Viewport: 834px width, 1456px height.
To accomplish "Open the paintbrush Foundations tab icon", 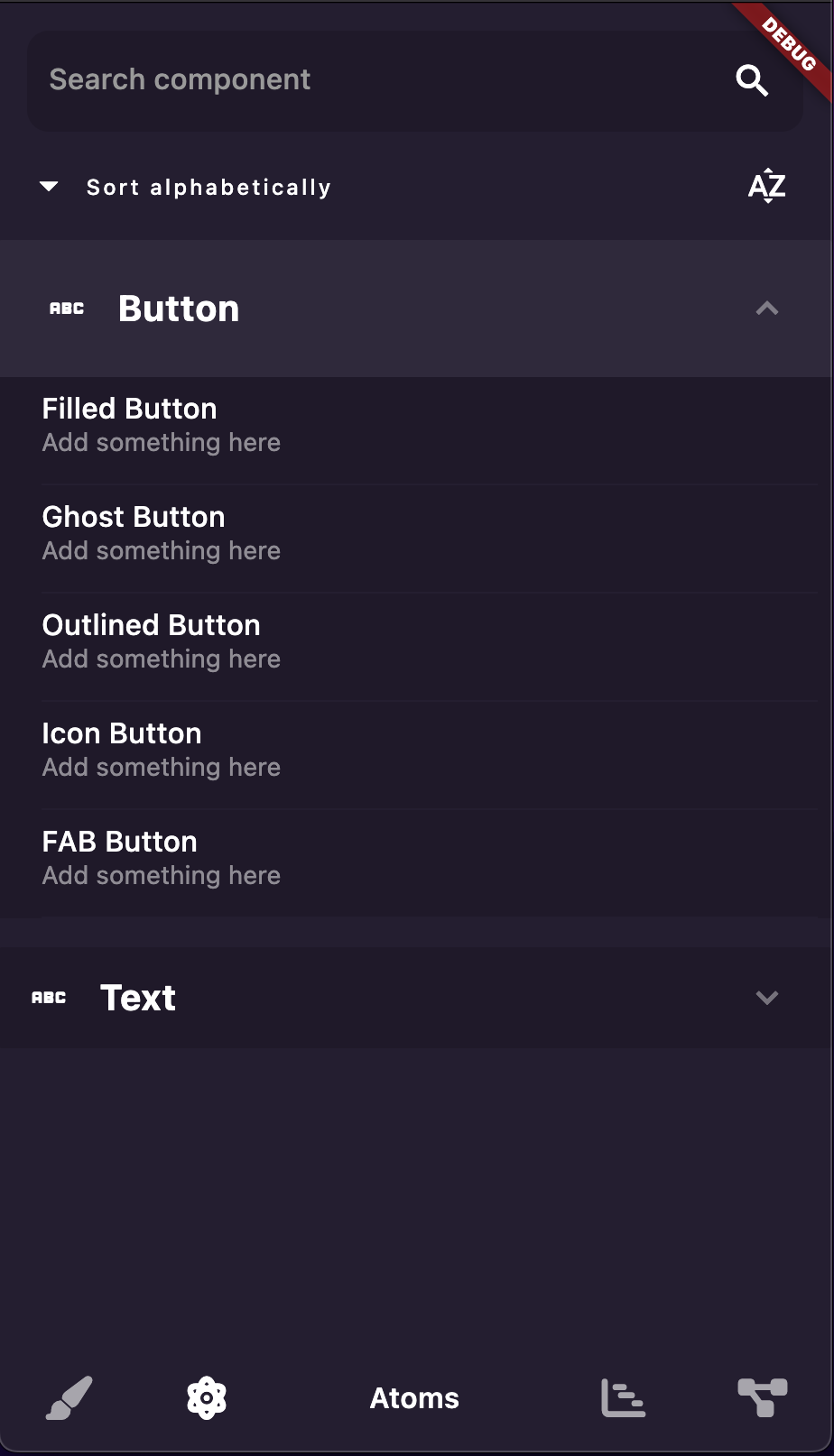I will (69, 1398).
